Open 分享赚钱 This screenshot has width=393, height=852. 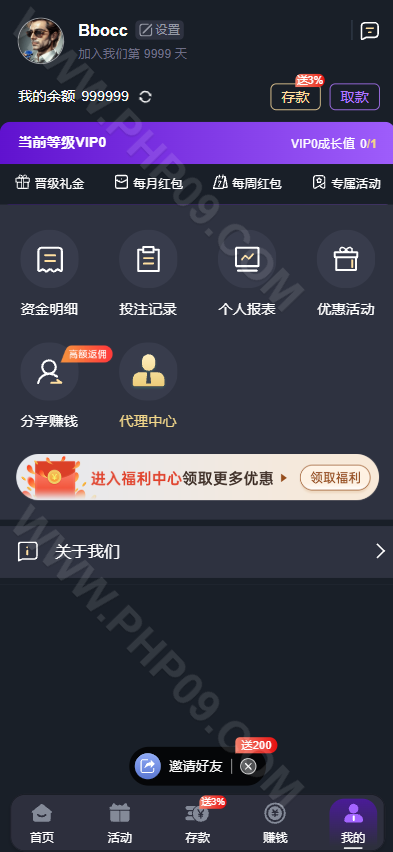tap(49, 386)
